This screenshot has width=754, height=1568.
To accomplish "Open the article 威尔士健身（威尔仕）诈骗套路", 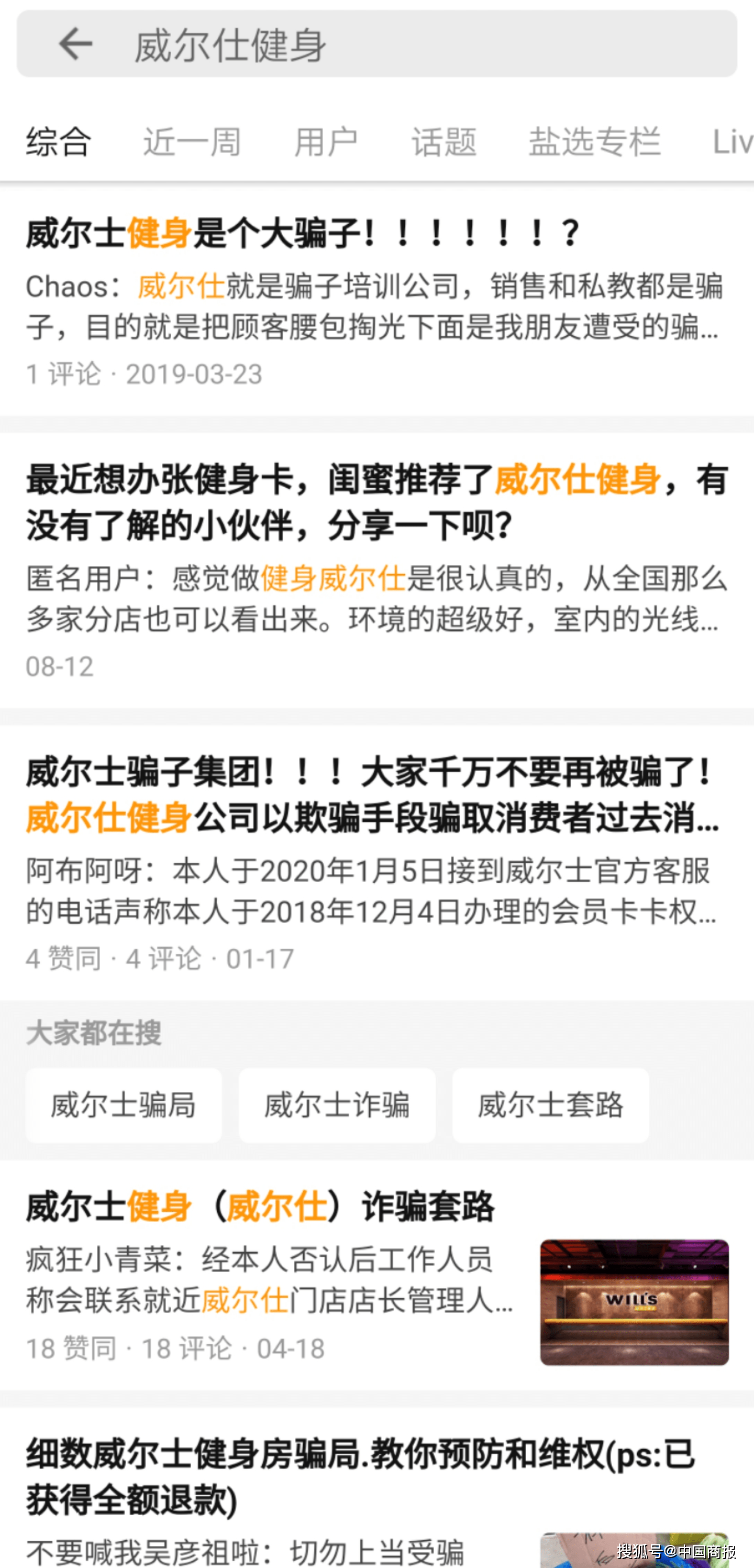I will (376, 1275).
